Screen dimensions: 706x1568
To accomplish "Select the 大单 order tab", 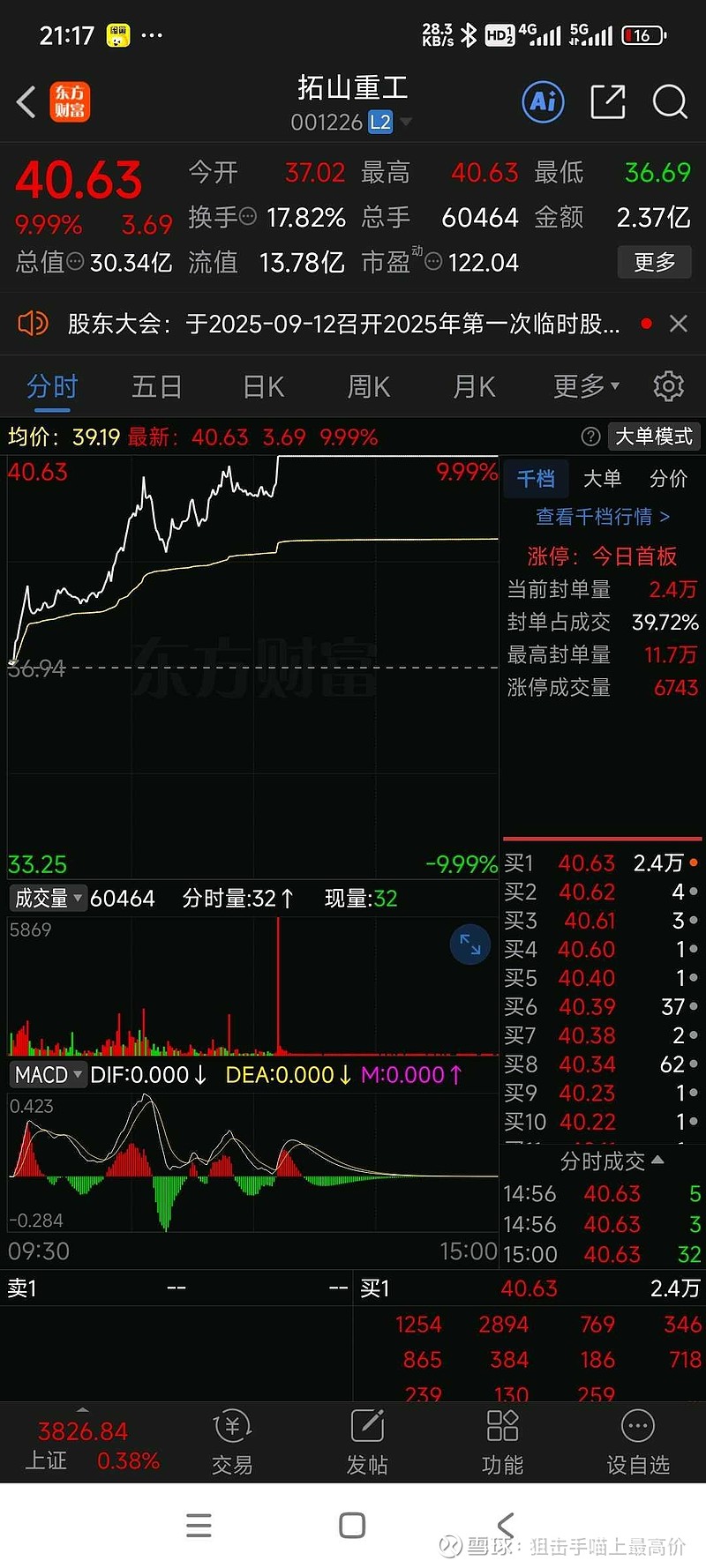I will click(602, 479).
